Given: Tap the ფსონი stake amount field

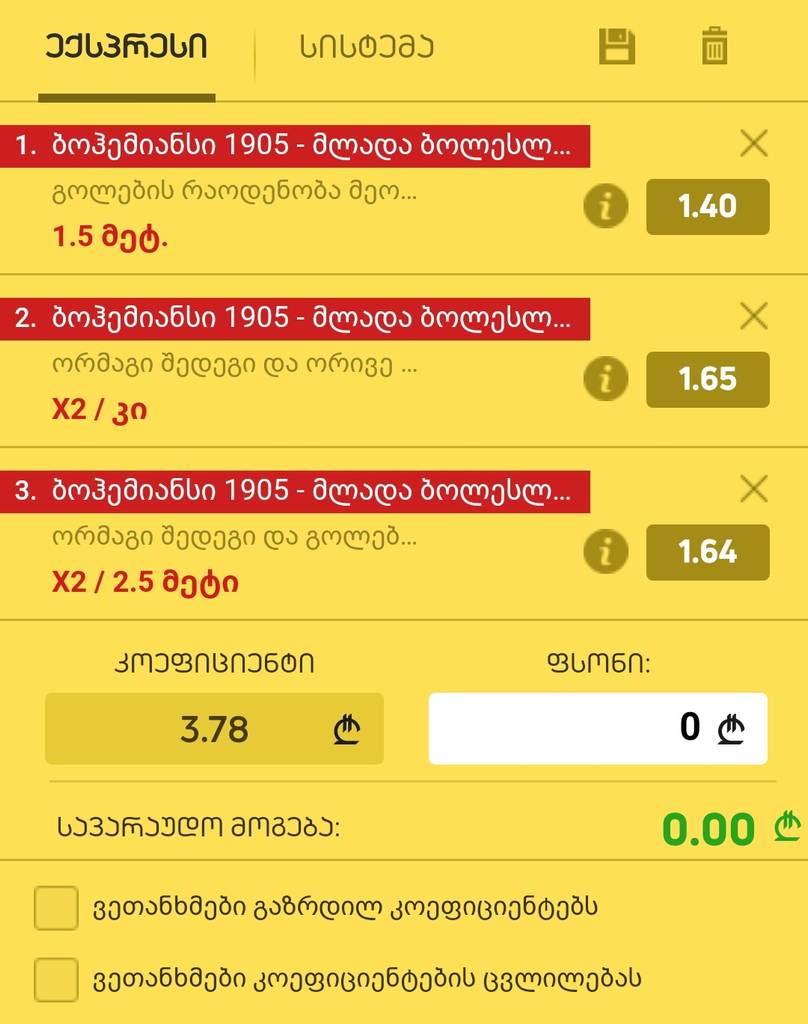Looking at the screenshot, I should [597, 728].
